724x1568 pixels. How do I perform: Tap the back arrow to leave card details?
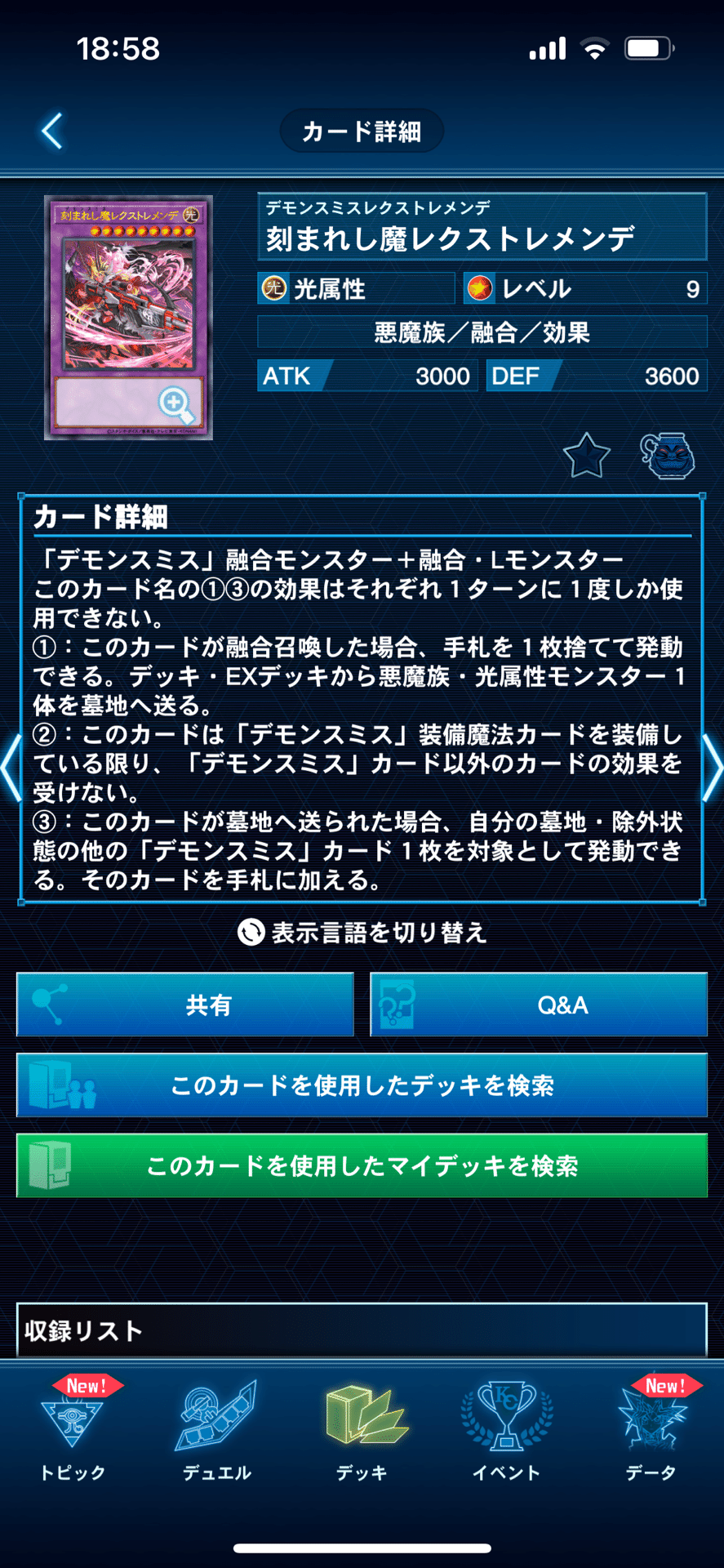pos(51,130)
